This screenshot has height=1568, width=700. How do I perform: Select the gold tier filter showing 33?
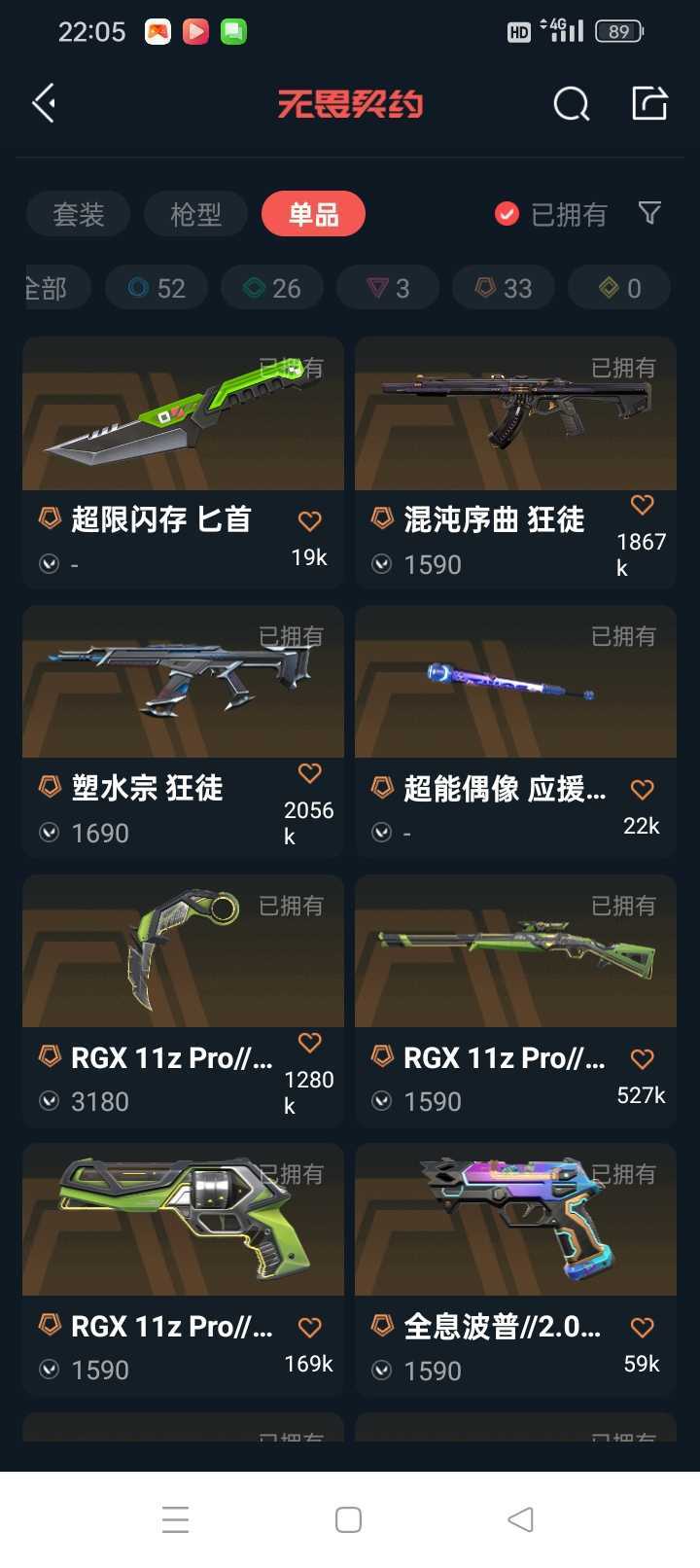[x=503, y=288]
